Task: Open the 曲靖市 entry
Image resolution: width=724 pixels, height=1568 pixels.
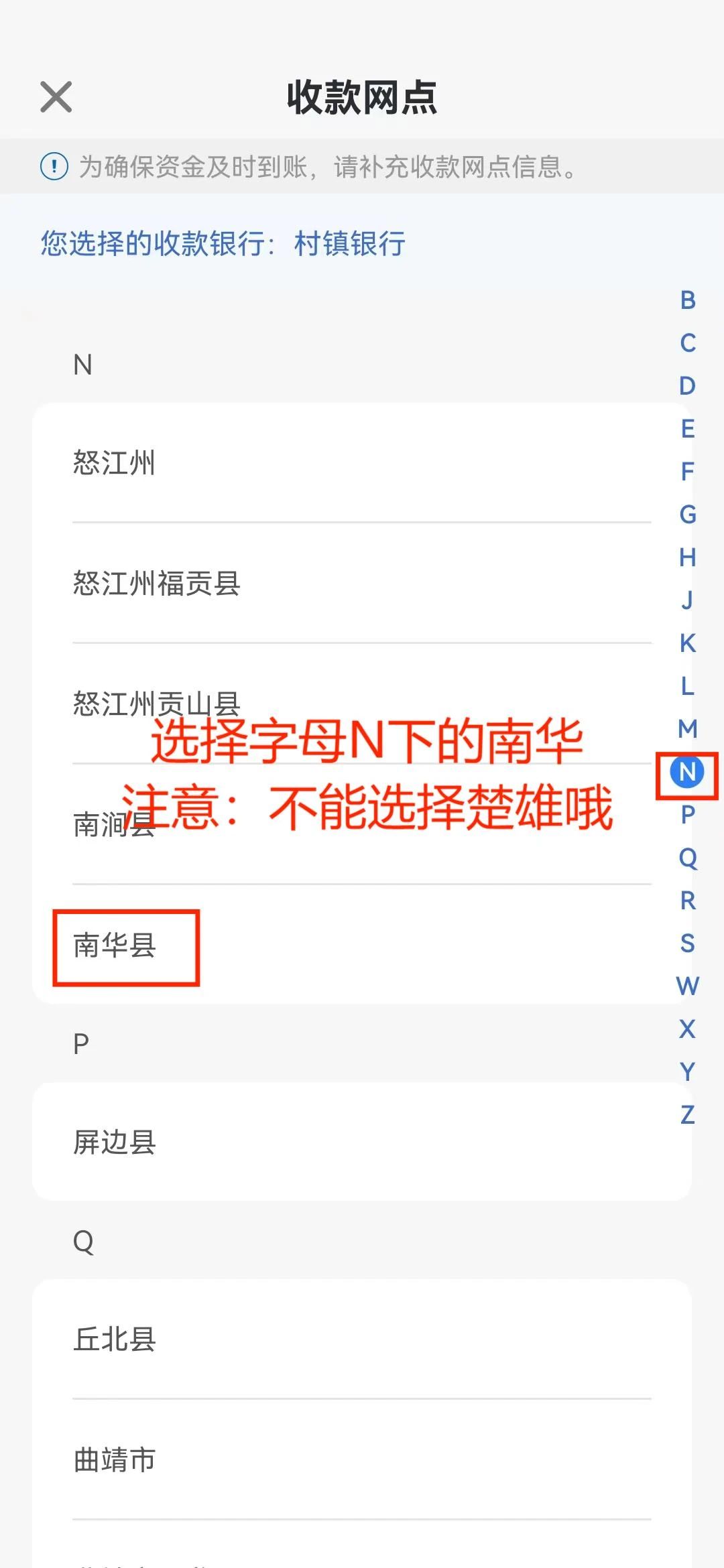Action: [x=115, y=1460]
